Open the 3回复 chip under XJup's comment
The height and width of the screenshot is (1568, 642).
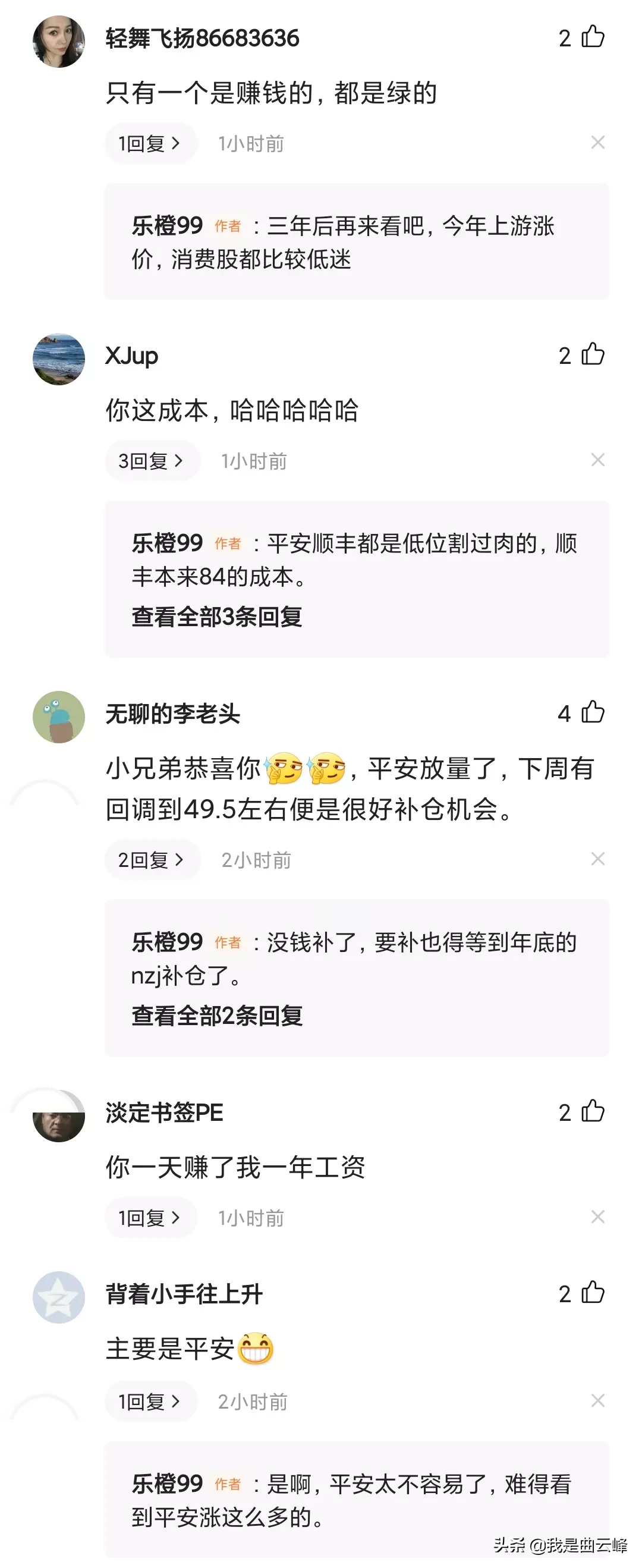click(152, 461)
